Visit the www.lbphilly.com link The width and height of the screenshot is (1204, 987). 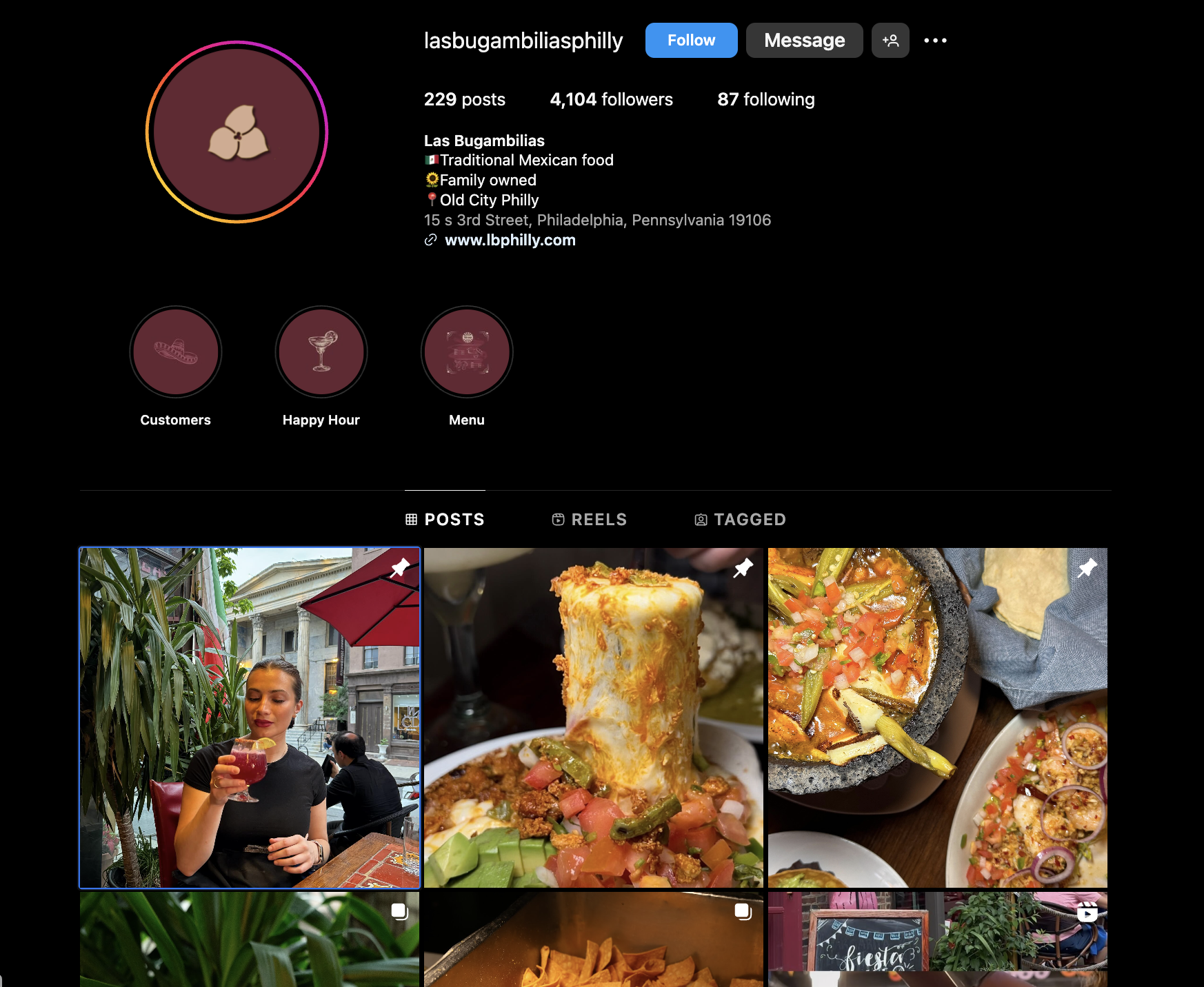[510, 240]
